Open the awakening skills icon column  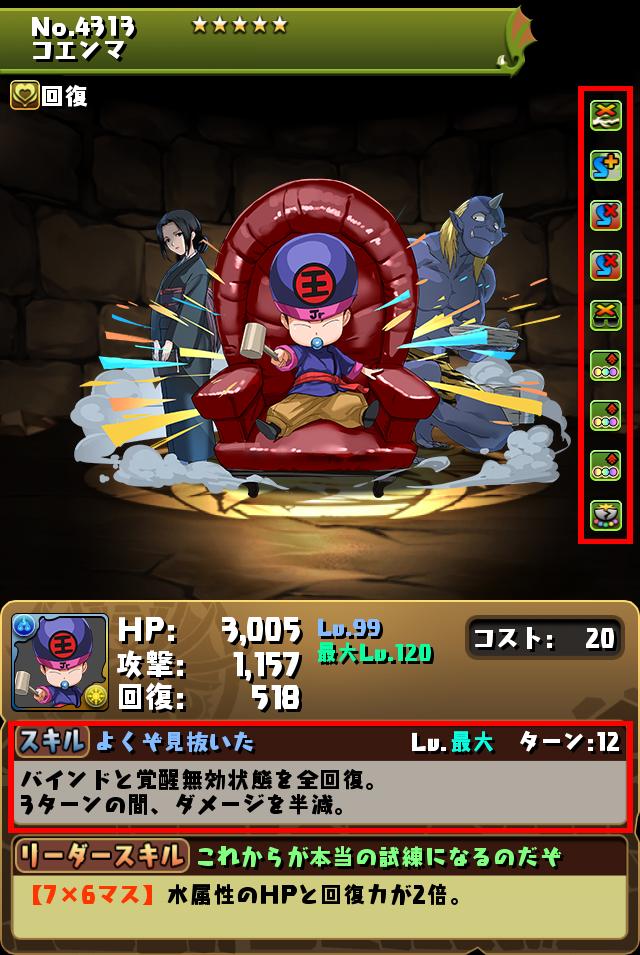pos(605,315)
